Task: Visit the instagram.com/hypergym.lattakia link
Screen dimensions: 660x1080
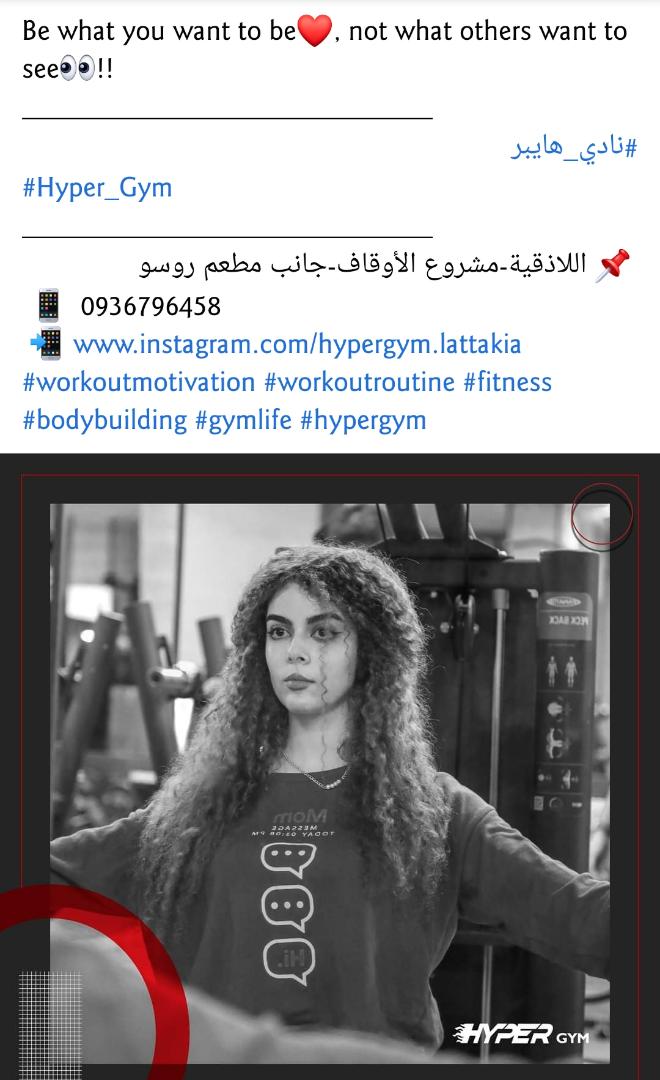Action: 297,345
